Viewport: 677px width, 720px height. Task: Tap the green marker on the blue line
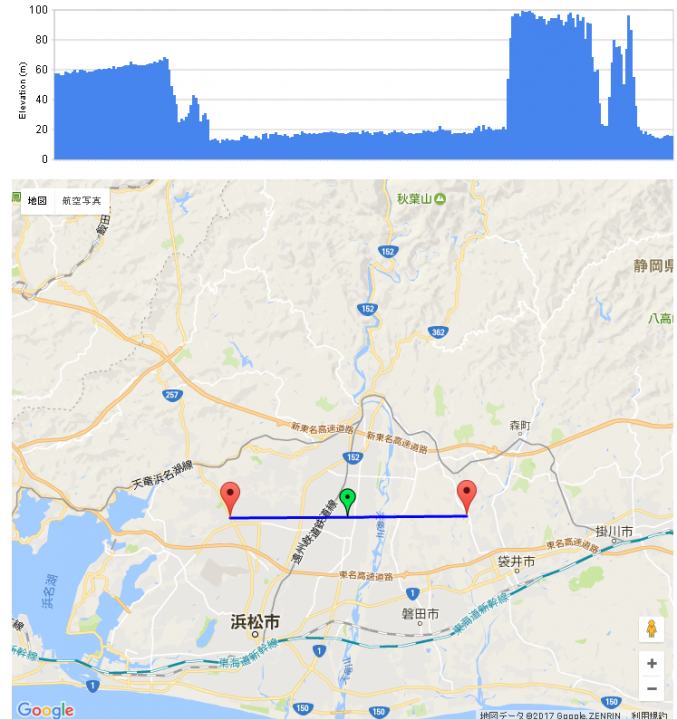tap(347, 500)
